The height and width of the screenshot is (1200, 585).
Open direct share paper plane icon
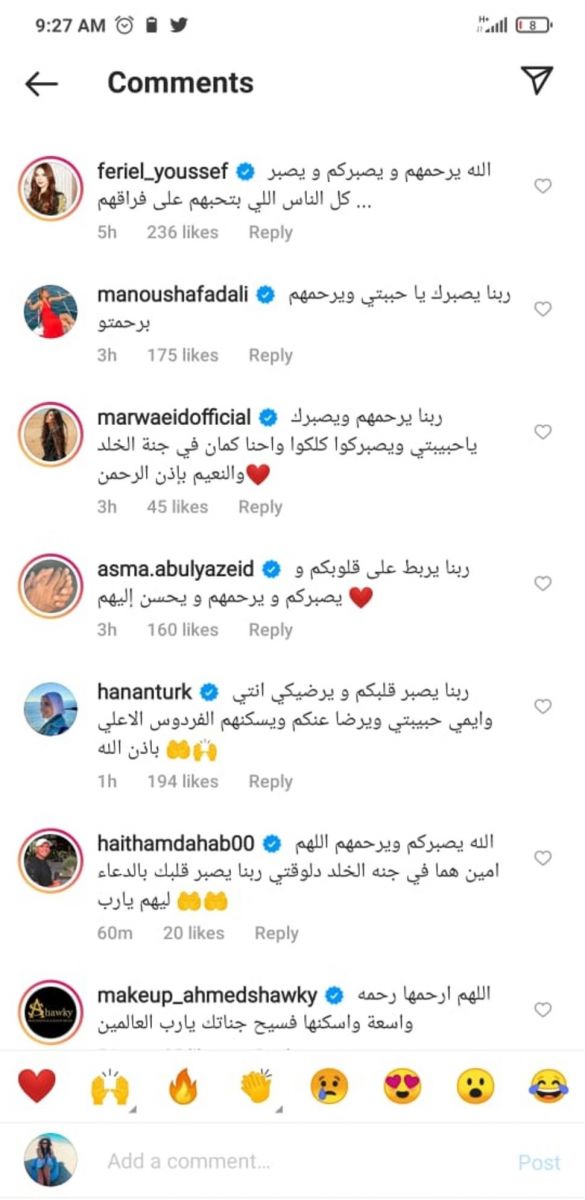537,82
